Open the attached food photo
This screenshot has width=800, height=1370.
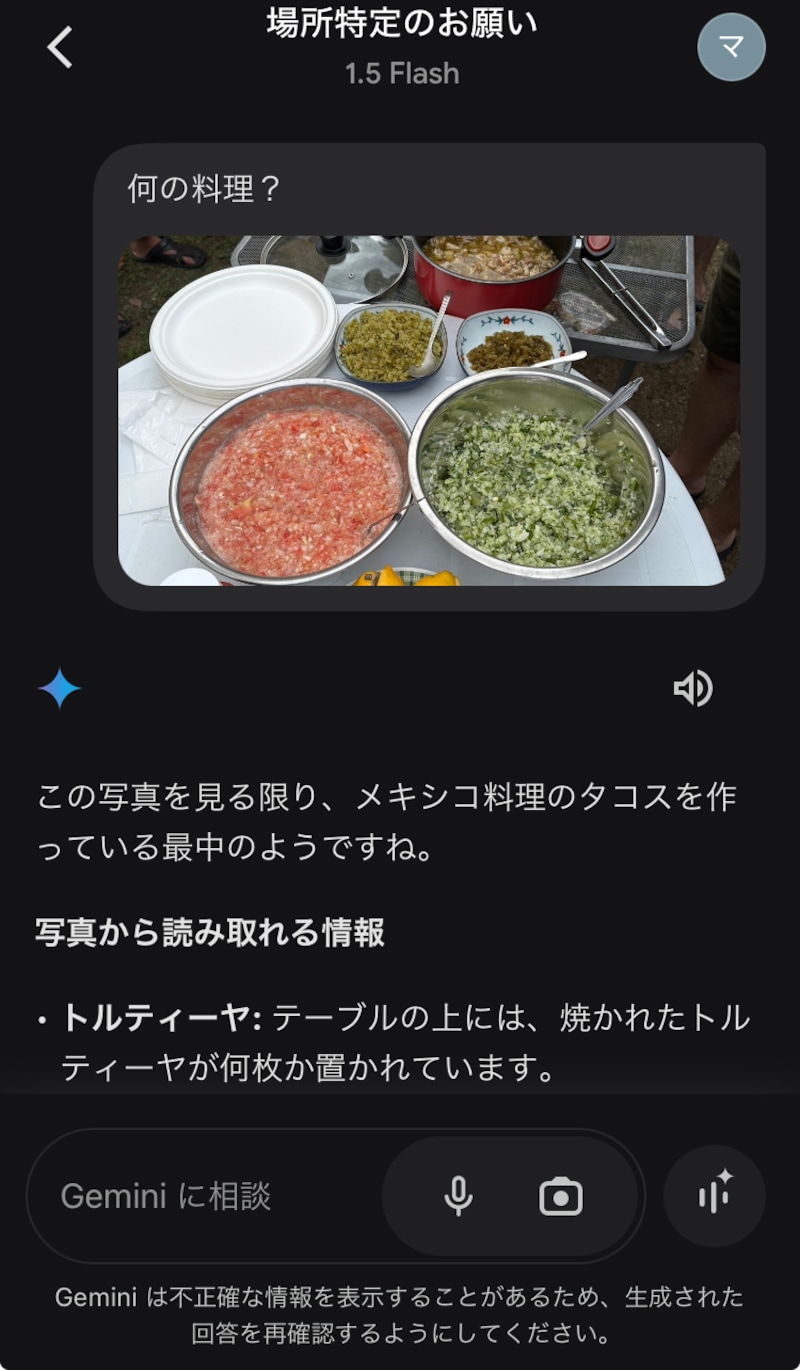(x=428, y=410)
